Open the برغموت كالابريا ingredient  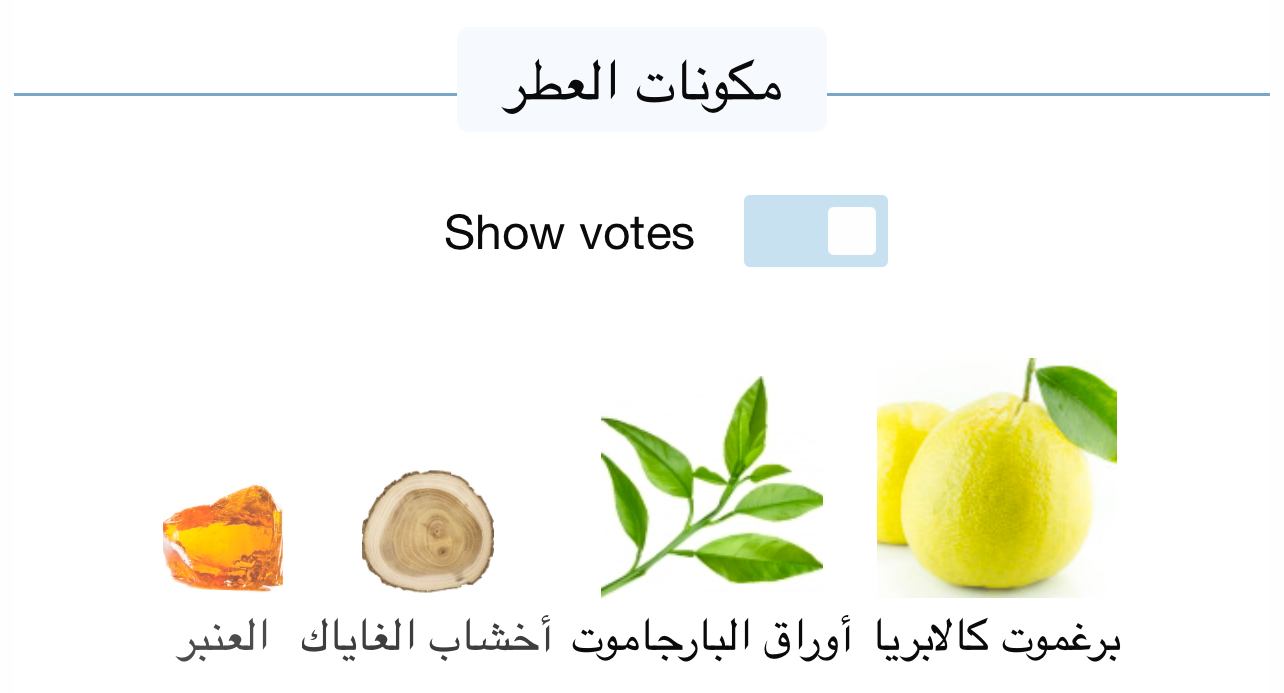(996, 480)
